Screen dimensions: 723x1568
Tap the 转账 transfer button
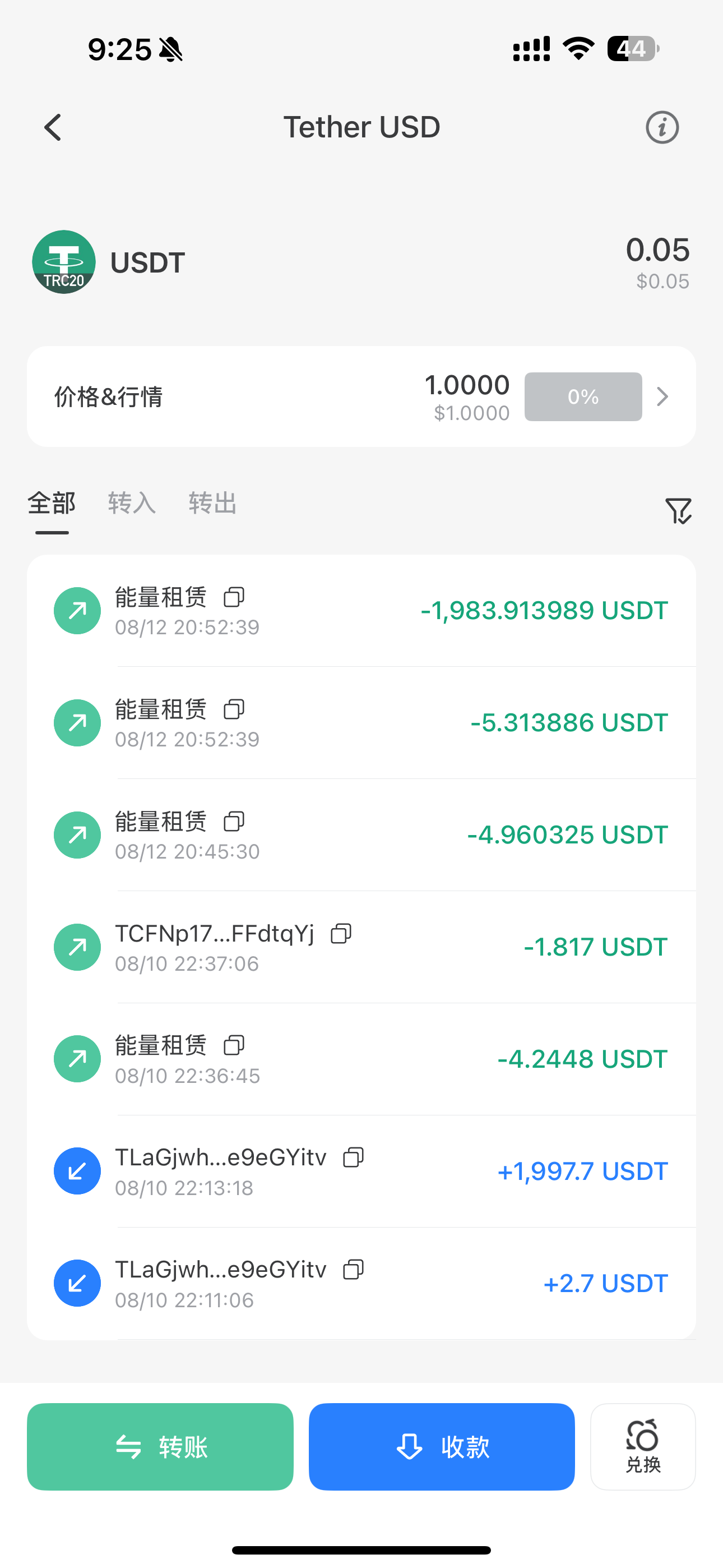[x=160, y=1446]
